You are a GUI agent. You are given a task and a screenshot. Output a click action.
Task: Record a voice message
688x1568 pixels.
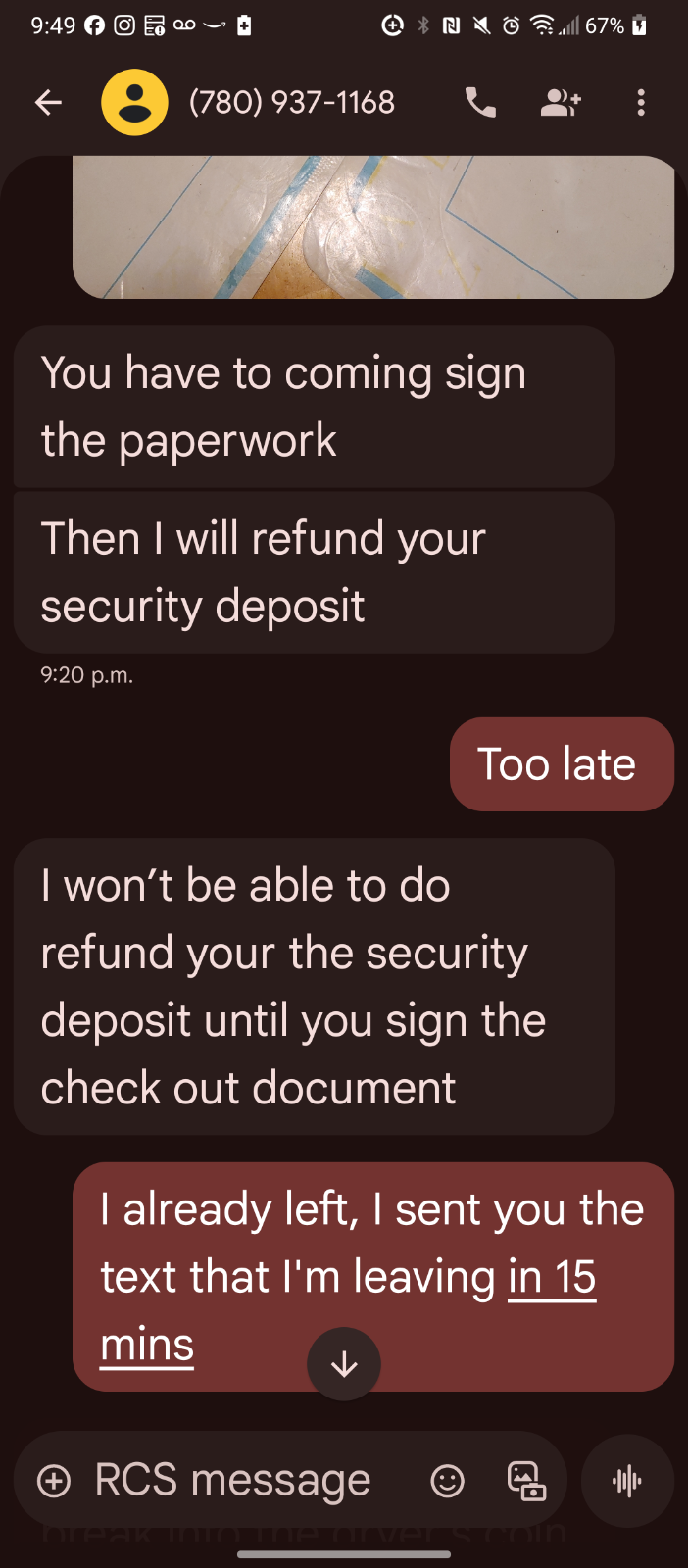(627, 1480)
